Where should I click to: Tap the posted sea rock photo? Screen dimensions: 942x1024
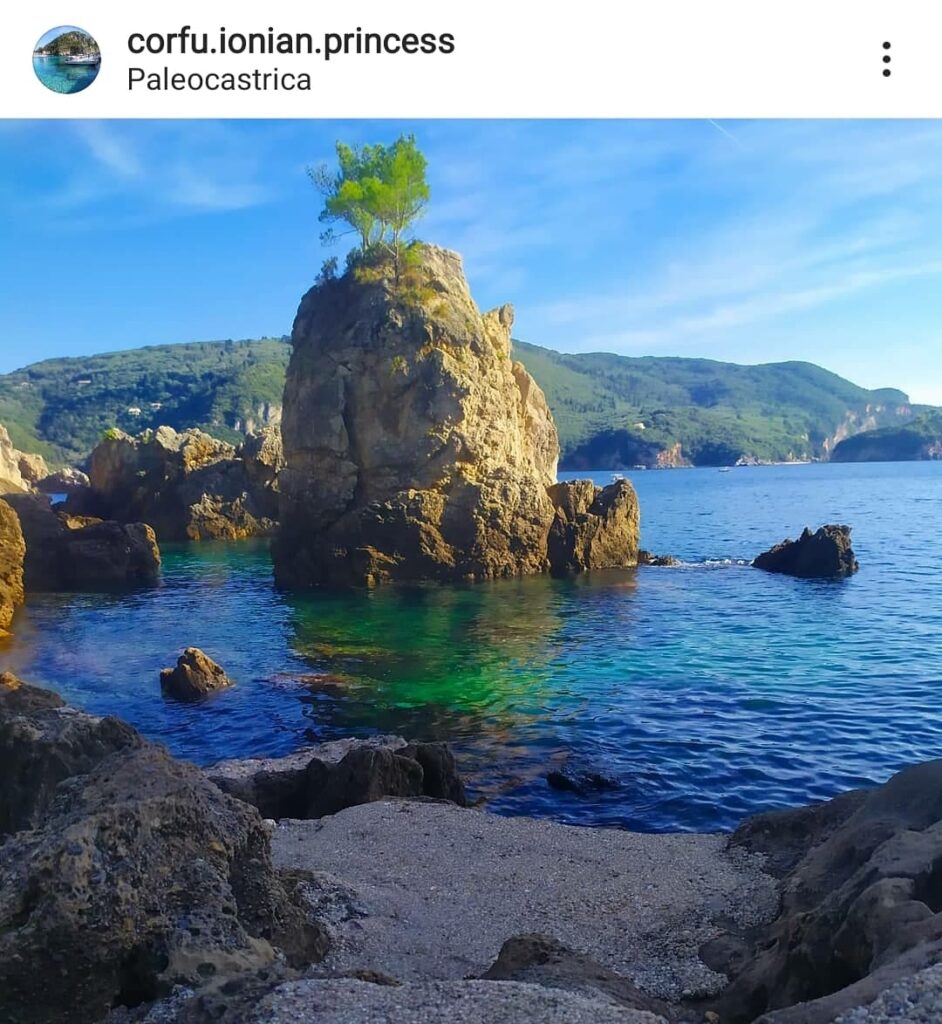471,570
